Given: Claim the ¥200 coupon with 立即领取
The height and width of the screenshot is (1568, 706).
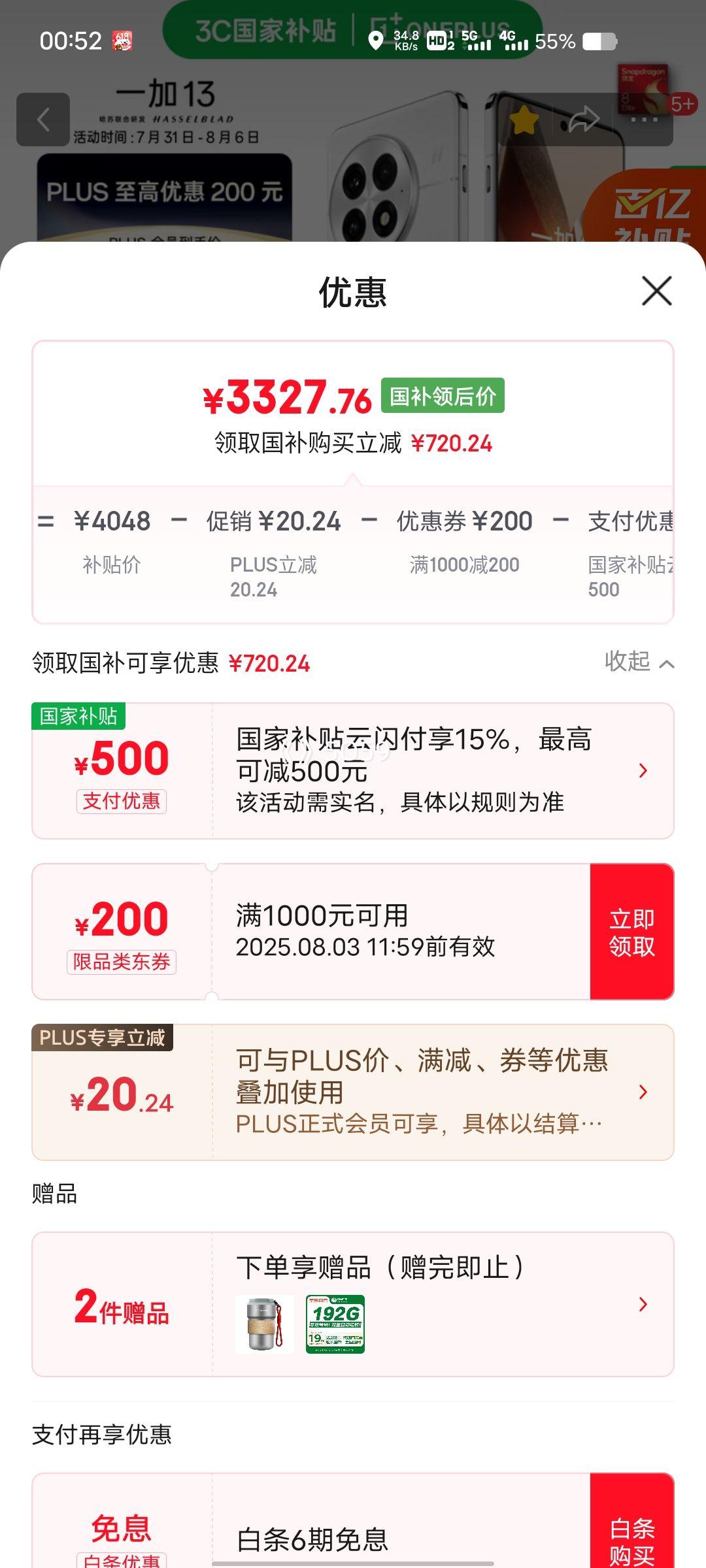Looking at the screenshot, I should [x=632, y=932].
